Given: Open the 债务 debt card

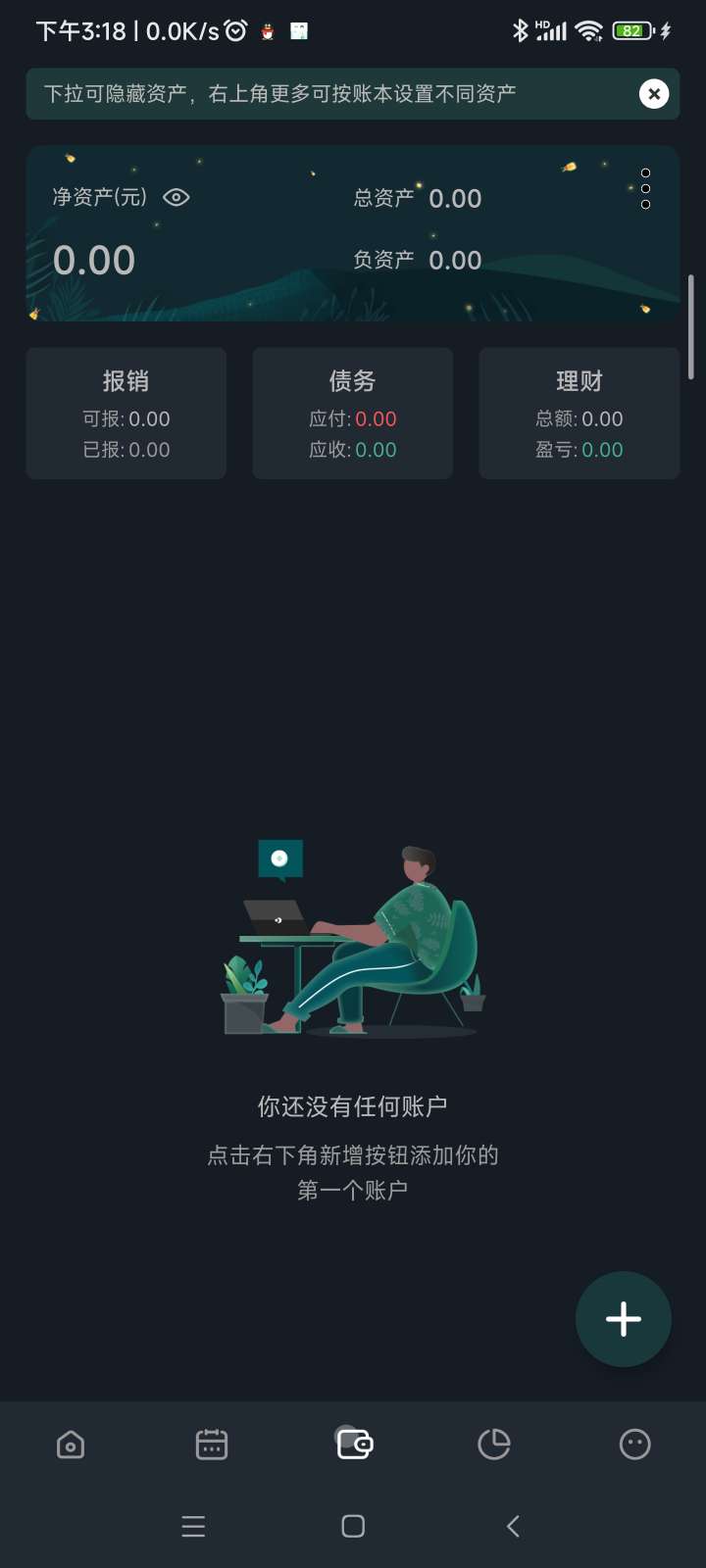Looking at the screenshot, I should [353, 414].
